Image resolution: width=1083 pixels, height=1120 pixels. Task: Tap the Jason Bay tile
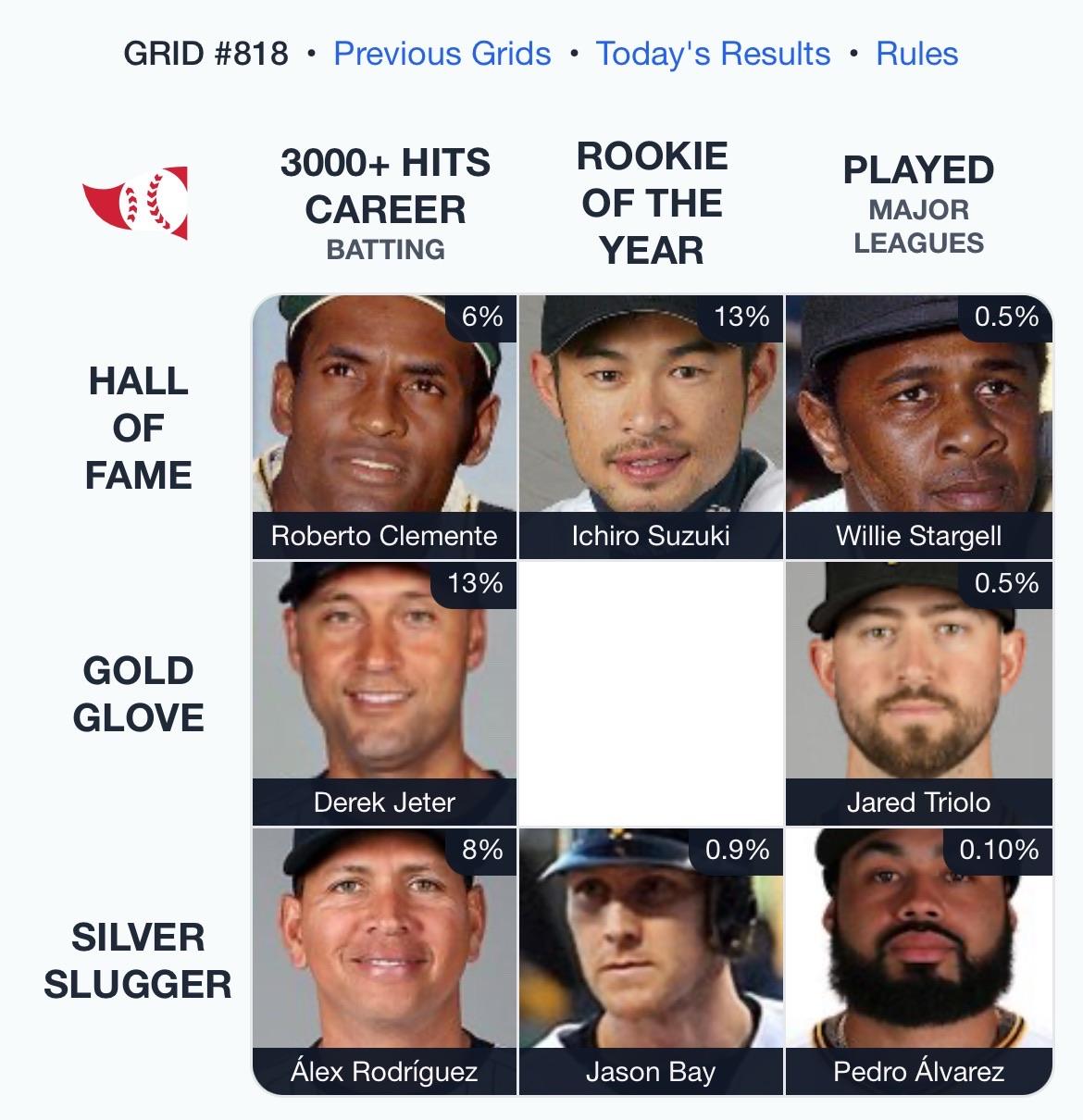(x=651, y=961)
